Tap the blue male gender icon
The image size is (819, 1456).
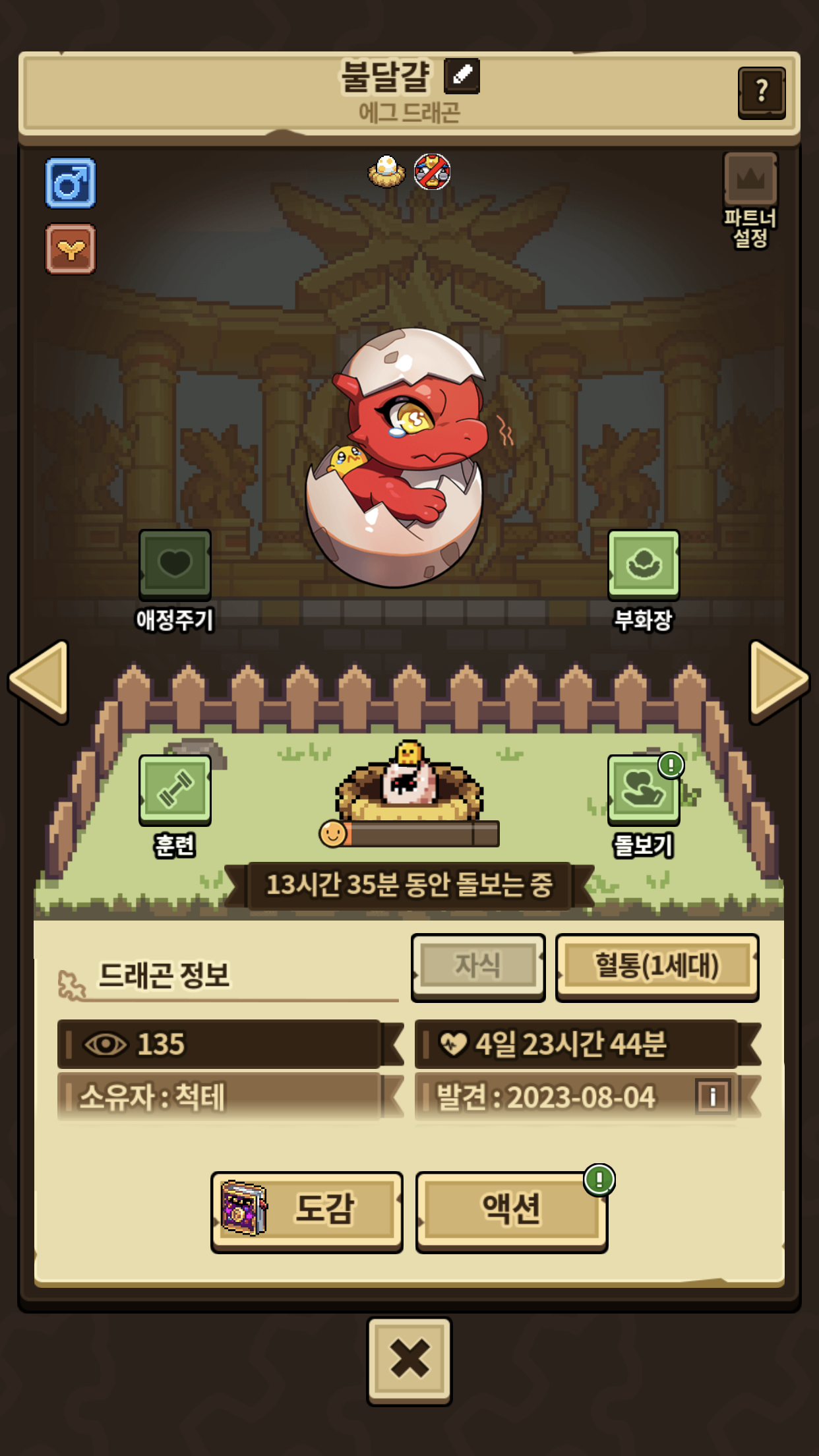tap(71, 183)
